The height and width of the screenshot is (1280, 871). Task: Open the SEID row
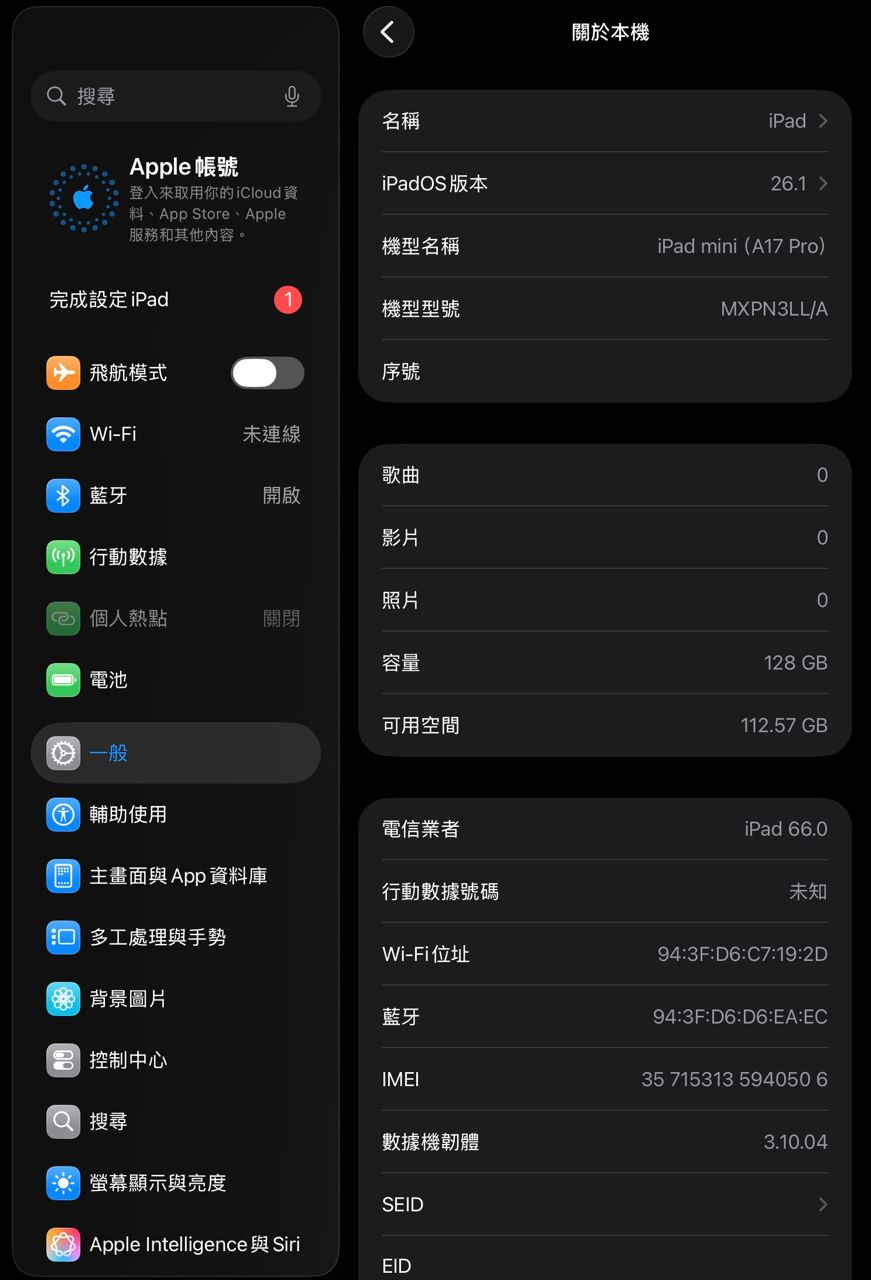(x=604, y=1204)
